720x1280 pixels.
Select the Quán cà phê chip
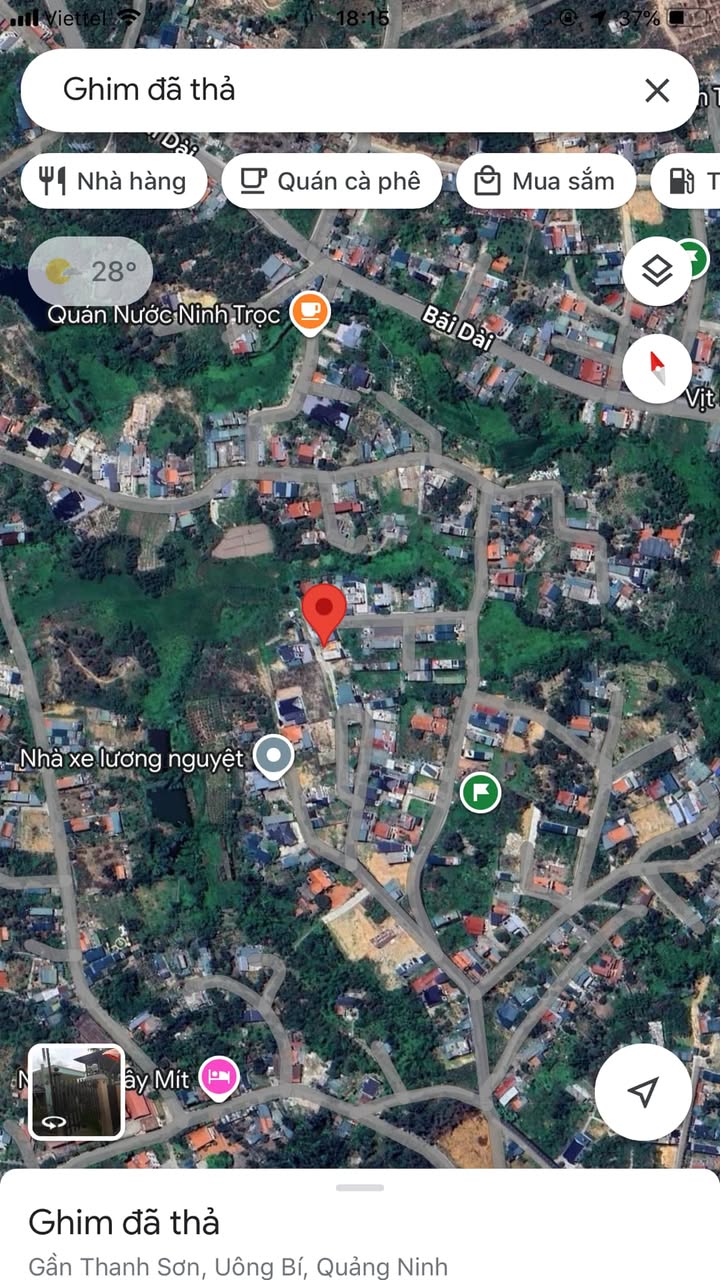click(x=331, y=181)
